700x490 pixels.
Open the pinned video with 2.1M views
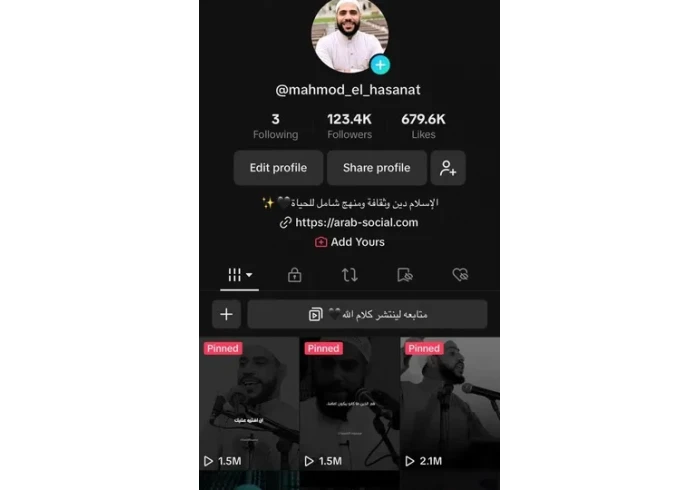pos(450,405)
